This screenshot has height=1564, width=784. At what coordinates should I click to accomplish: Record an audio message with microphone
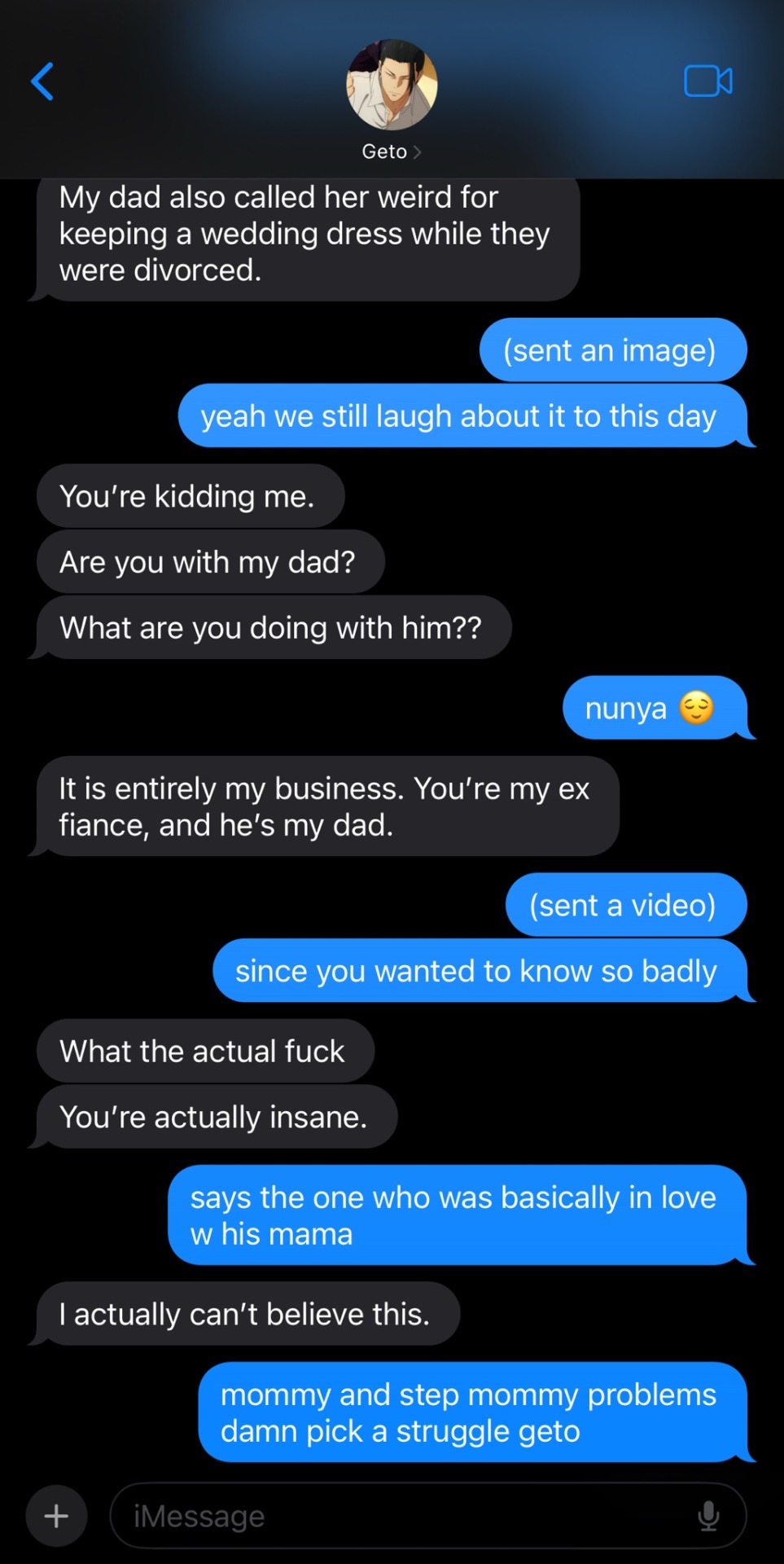[x=708, y=1516]
